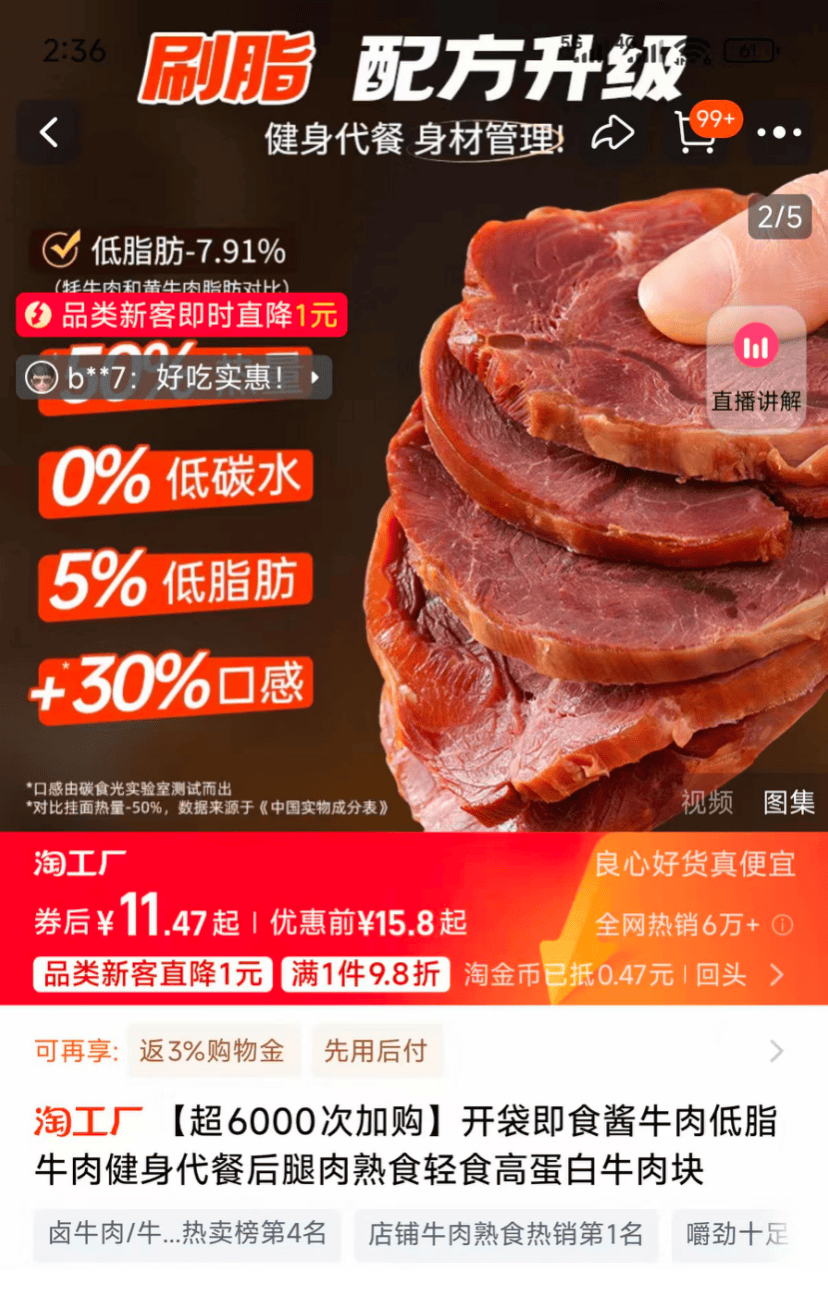Open the shopping cart
The image size is (828, 1292).
click(x=697, y=133)
